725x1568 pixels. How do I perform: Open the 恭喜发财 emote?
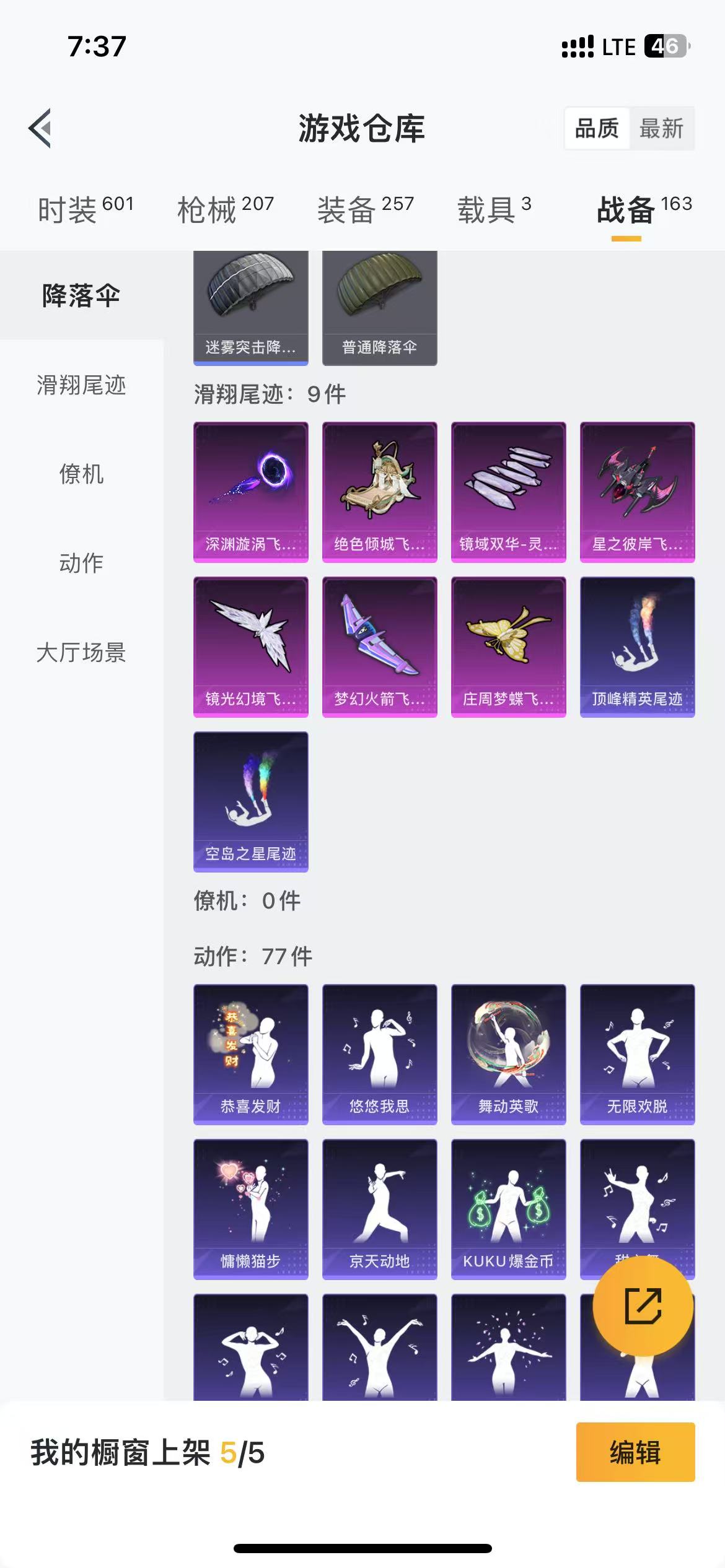(x=251, y=1055)
